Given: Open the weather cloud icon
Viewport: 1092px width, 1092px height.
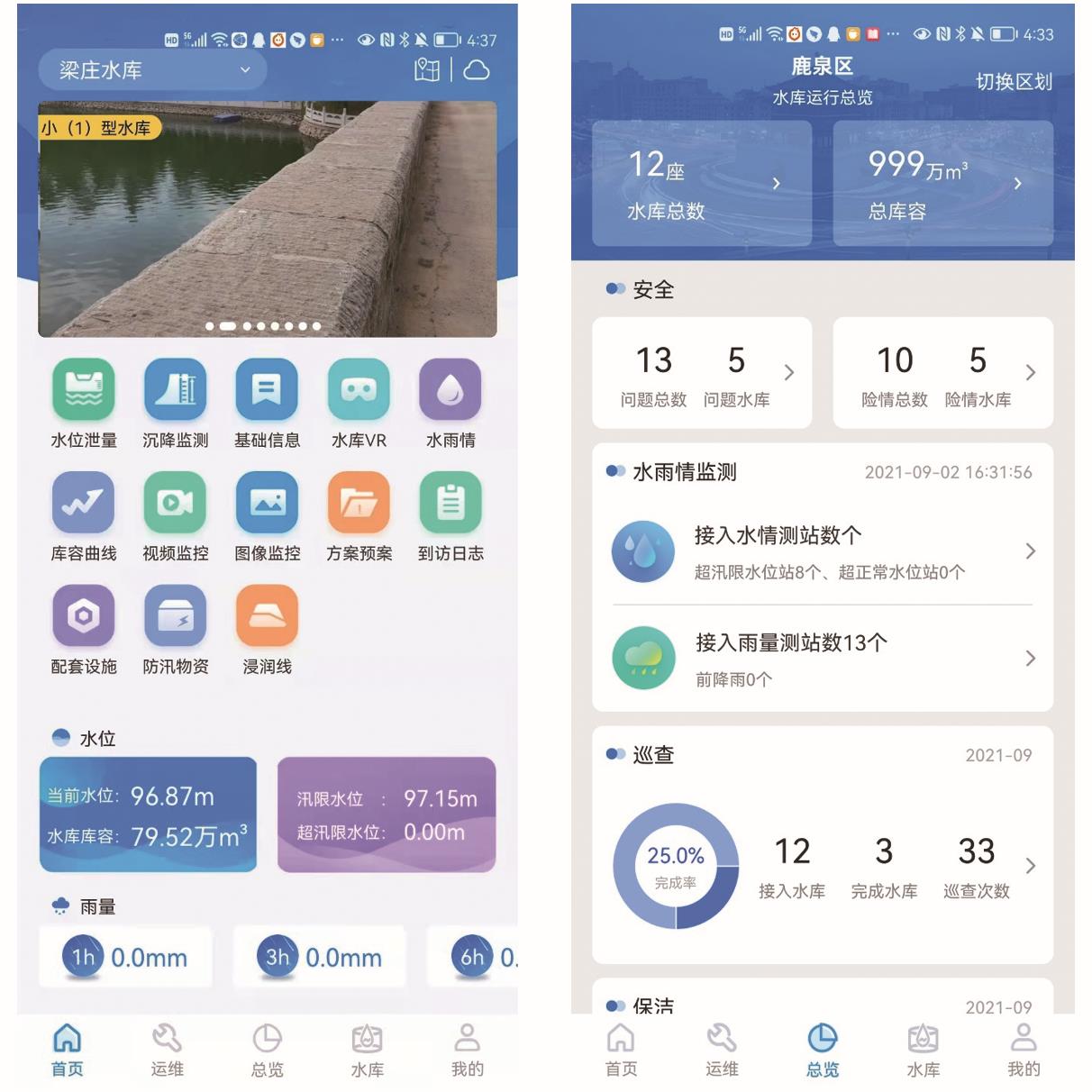Looking at the screenshot, I should point(477,70).
